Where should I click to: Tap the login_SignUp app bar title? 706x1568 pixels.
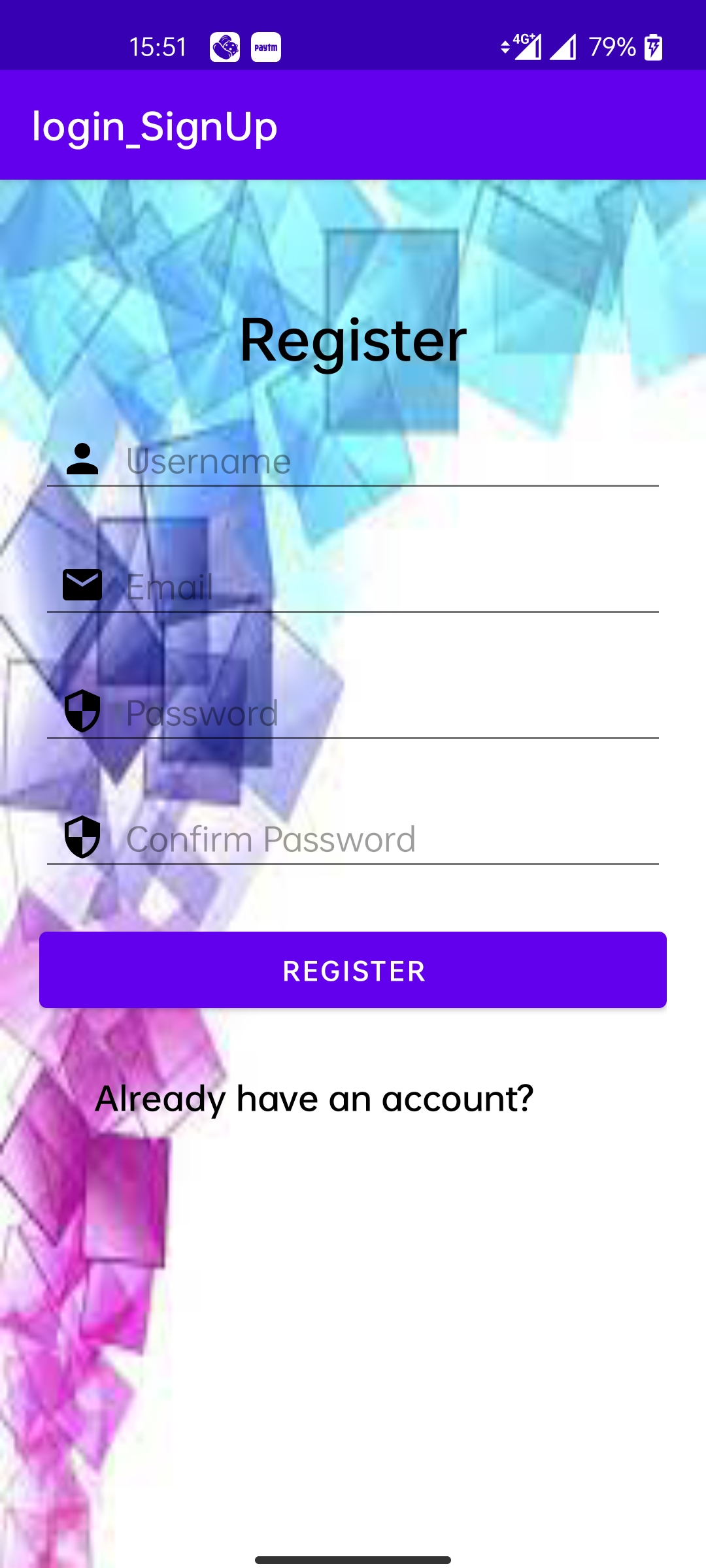pos(155,128)
